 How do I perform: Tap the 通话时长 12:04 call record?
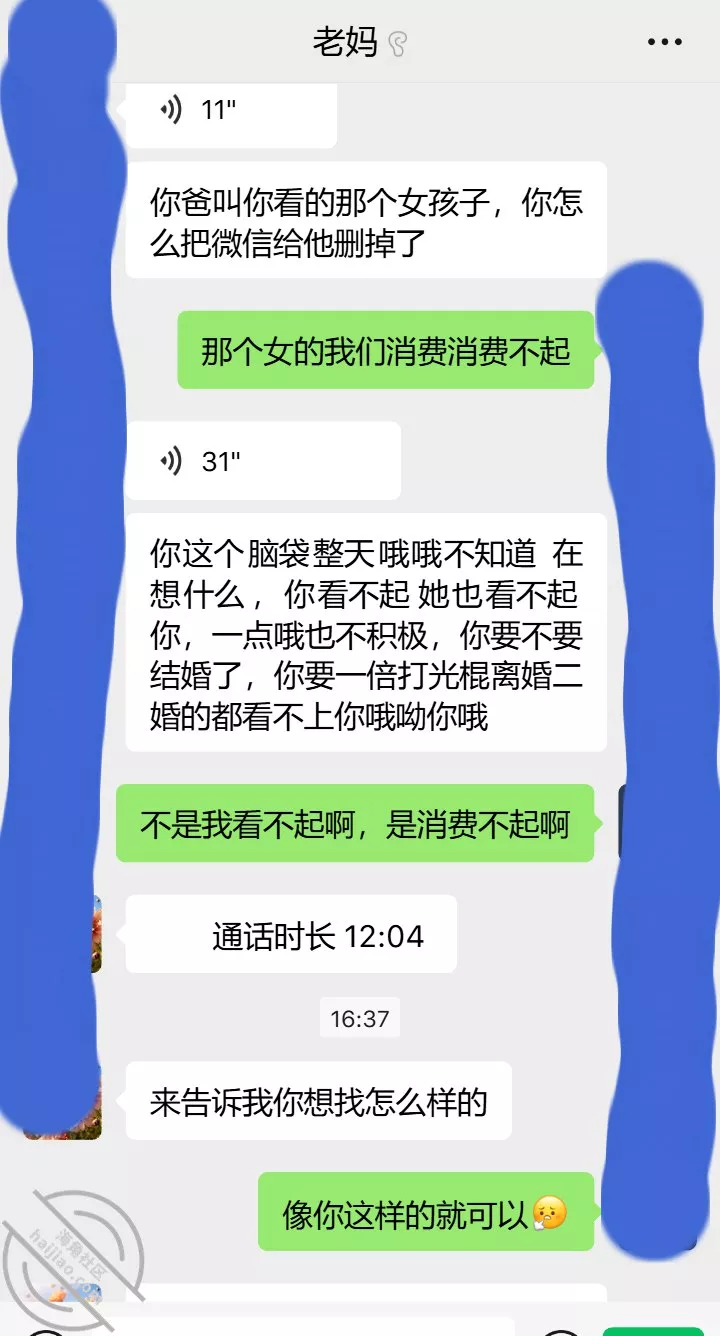(x=291, y=935)
